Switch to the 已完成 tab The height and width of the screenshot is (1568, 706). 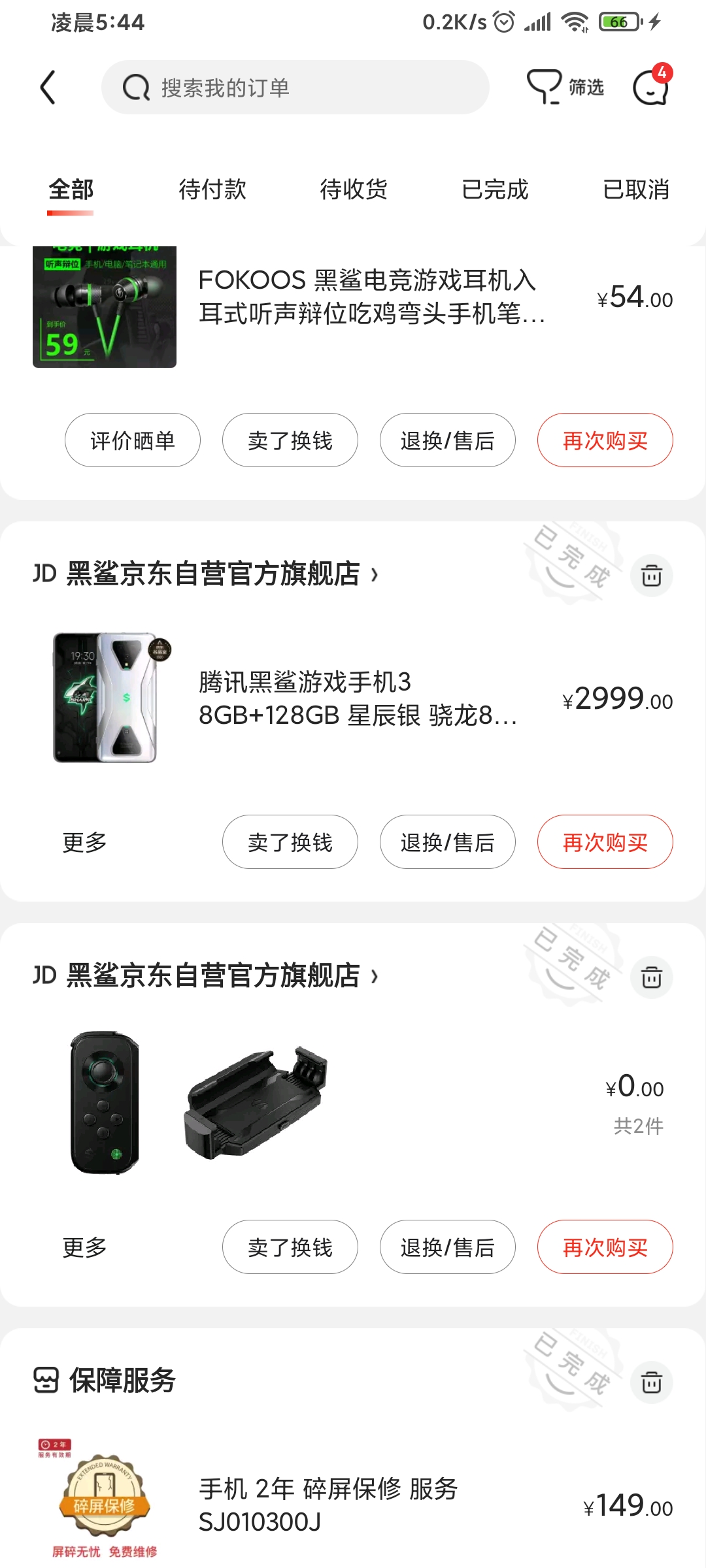(x=495, y=189)
